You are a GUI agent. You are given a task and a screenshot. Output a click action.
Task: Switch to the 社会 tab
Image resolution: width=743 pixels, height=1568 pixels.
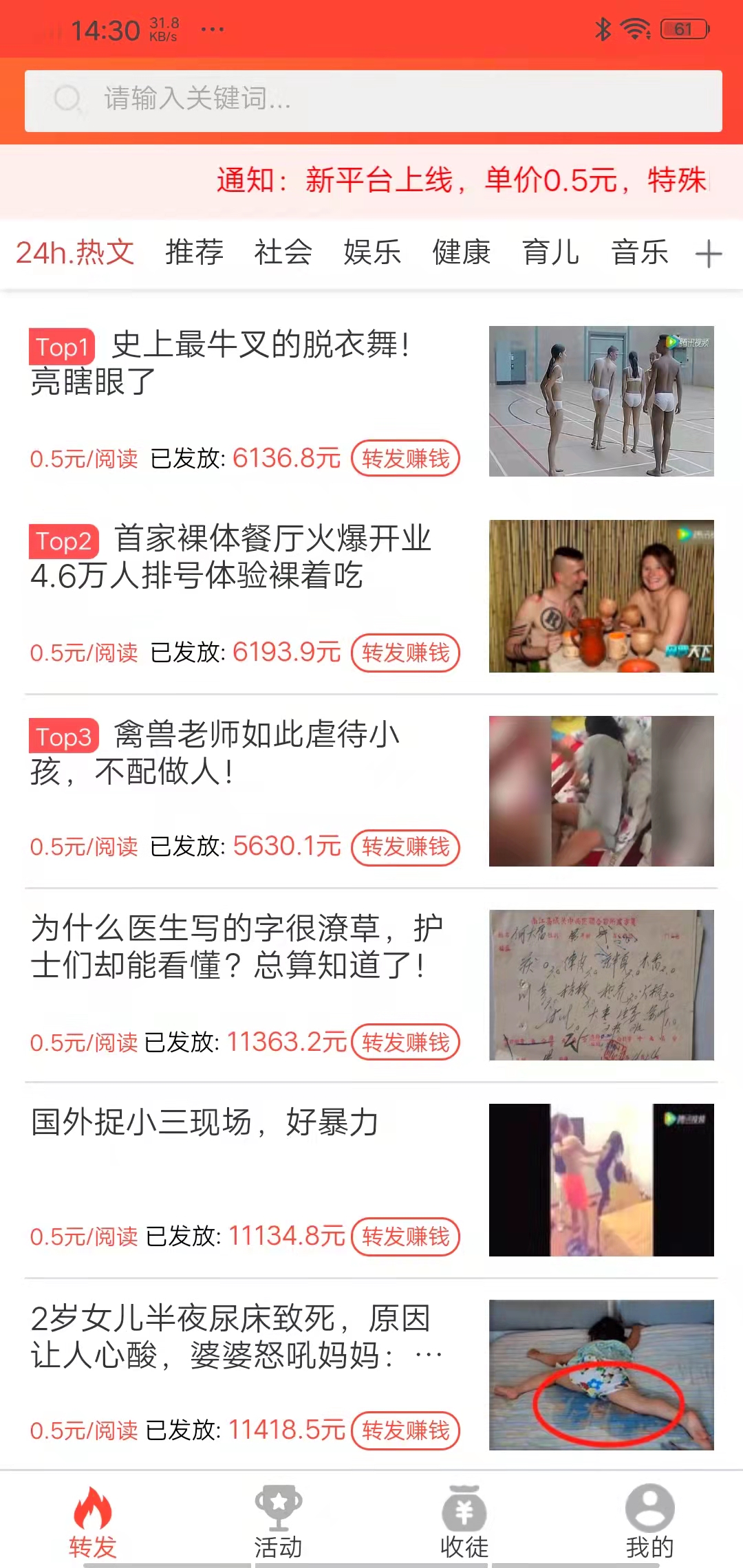point(283,252)
